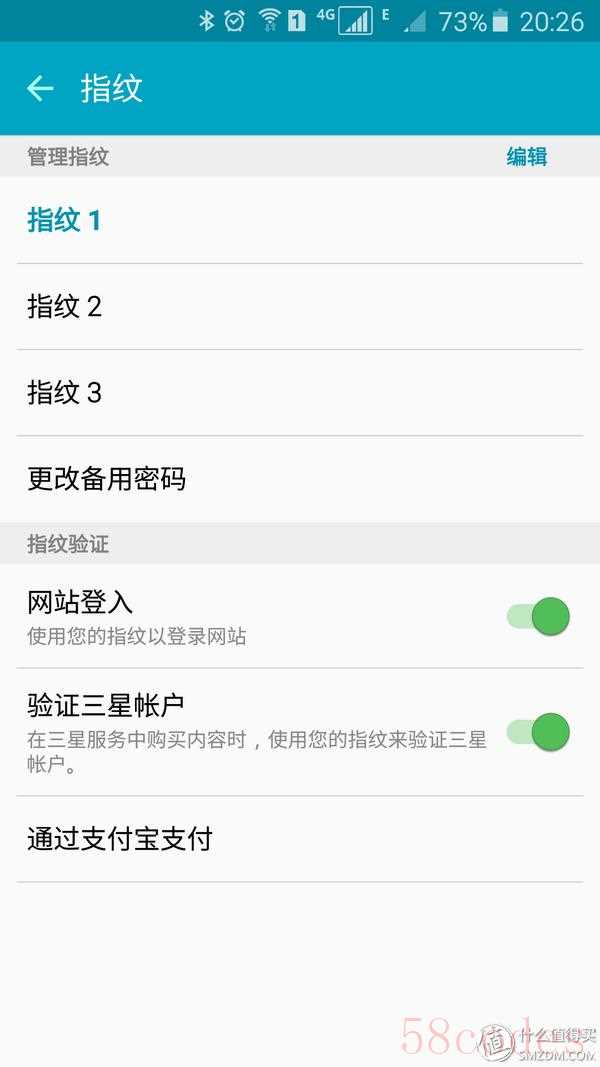Tap the 编辑 button

pyautogui.click(x=527, y=157)
